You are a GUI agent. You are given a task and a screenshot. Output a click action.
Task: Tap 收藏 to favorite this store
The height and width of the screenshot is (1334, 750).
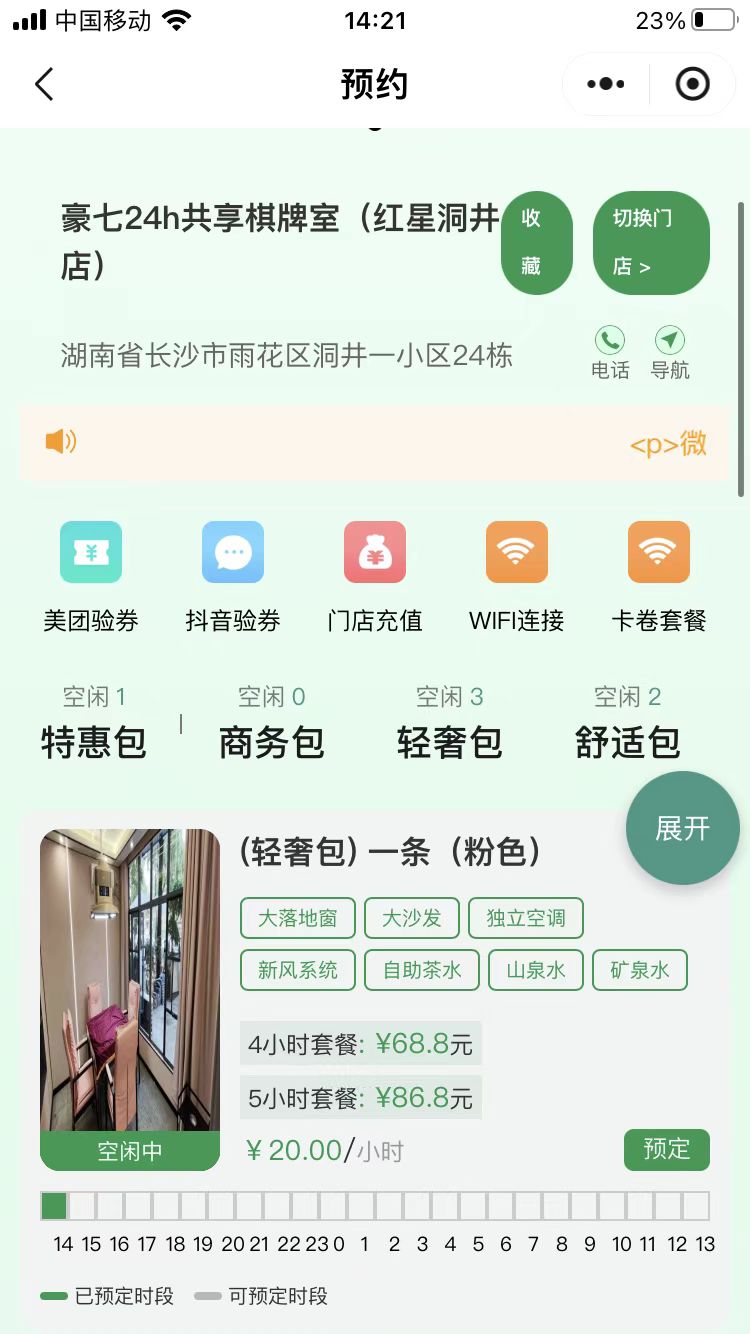536,243
